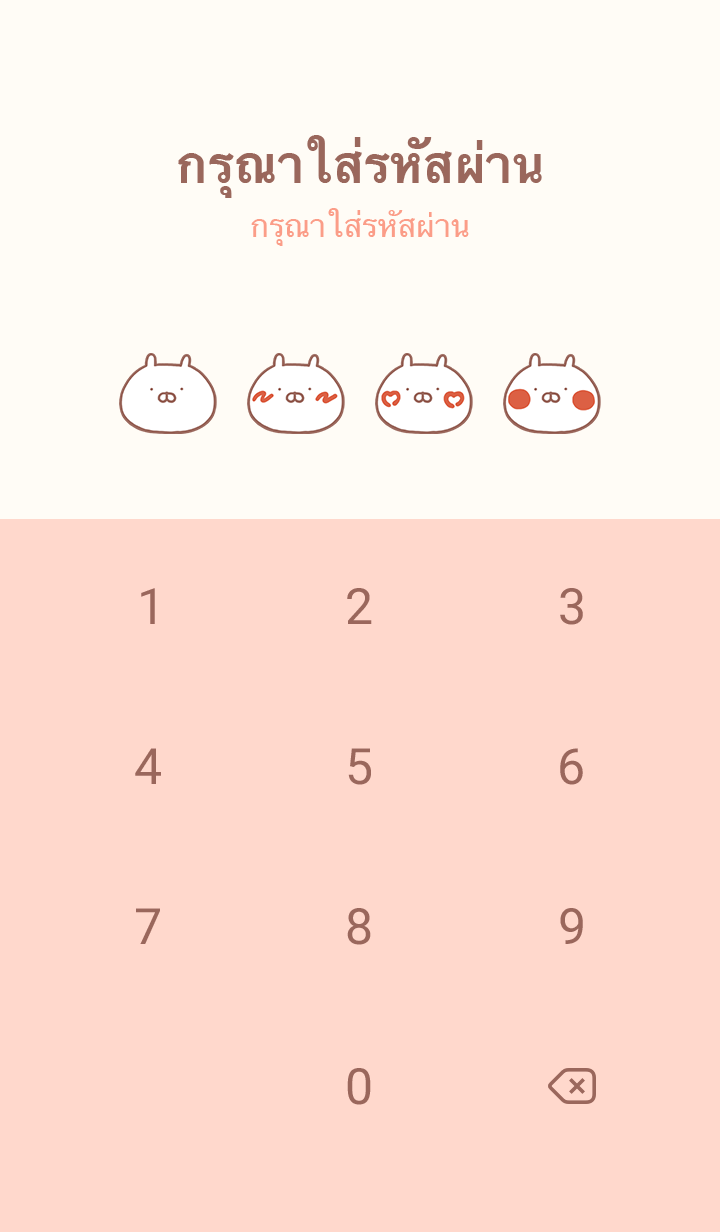Enter the number 8
The image size is (720, 1232).
pyautogui.click(x=359, y=927)
